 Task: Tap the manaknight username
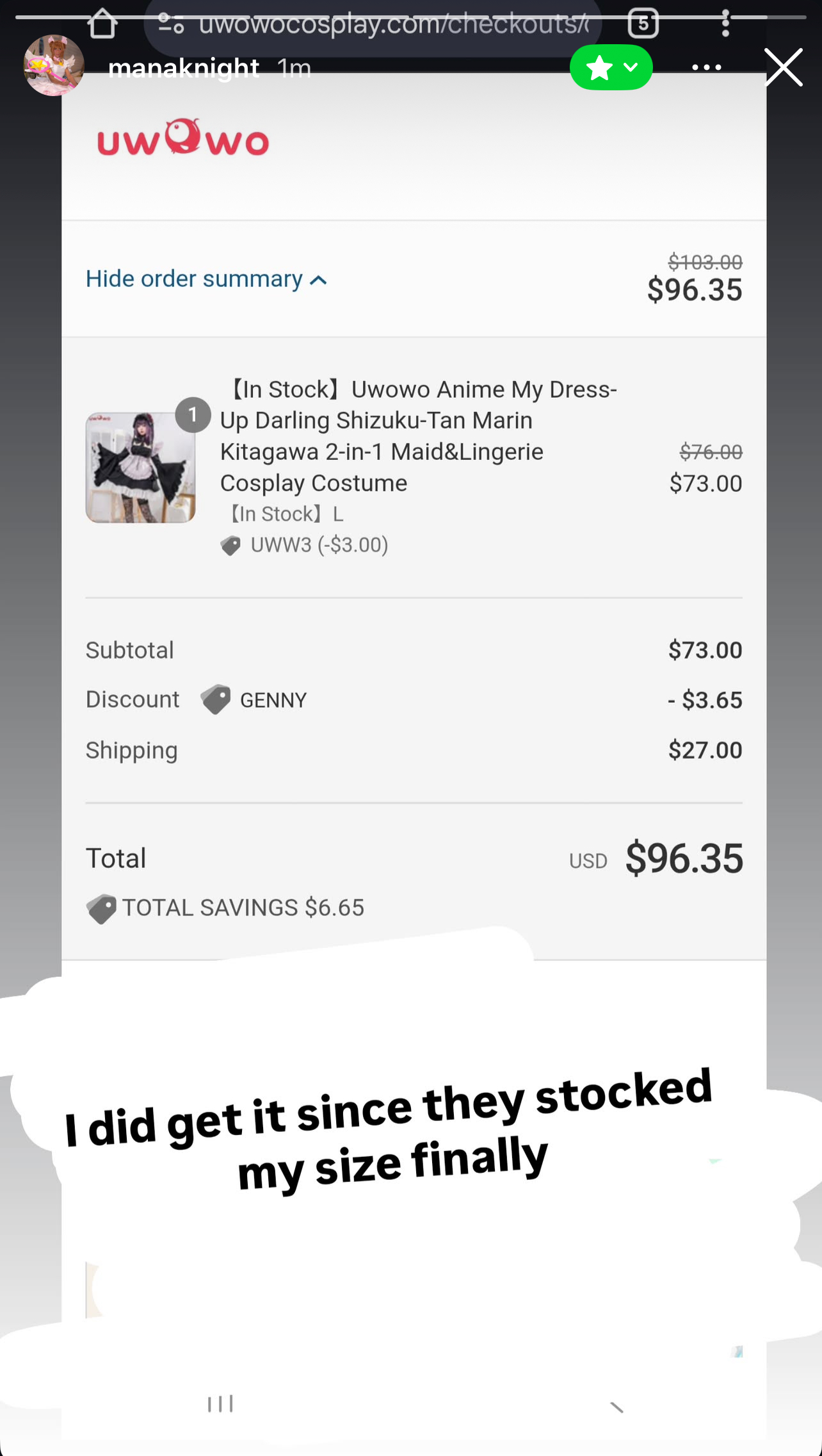184,68
